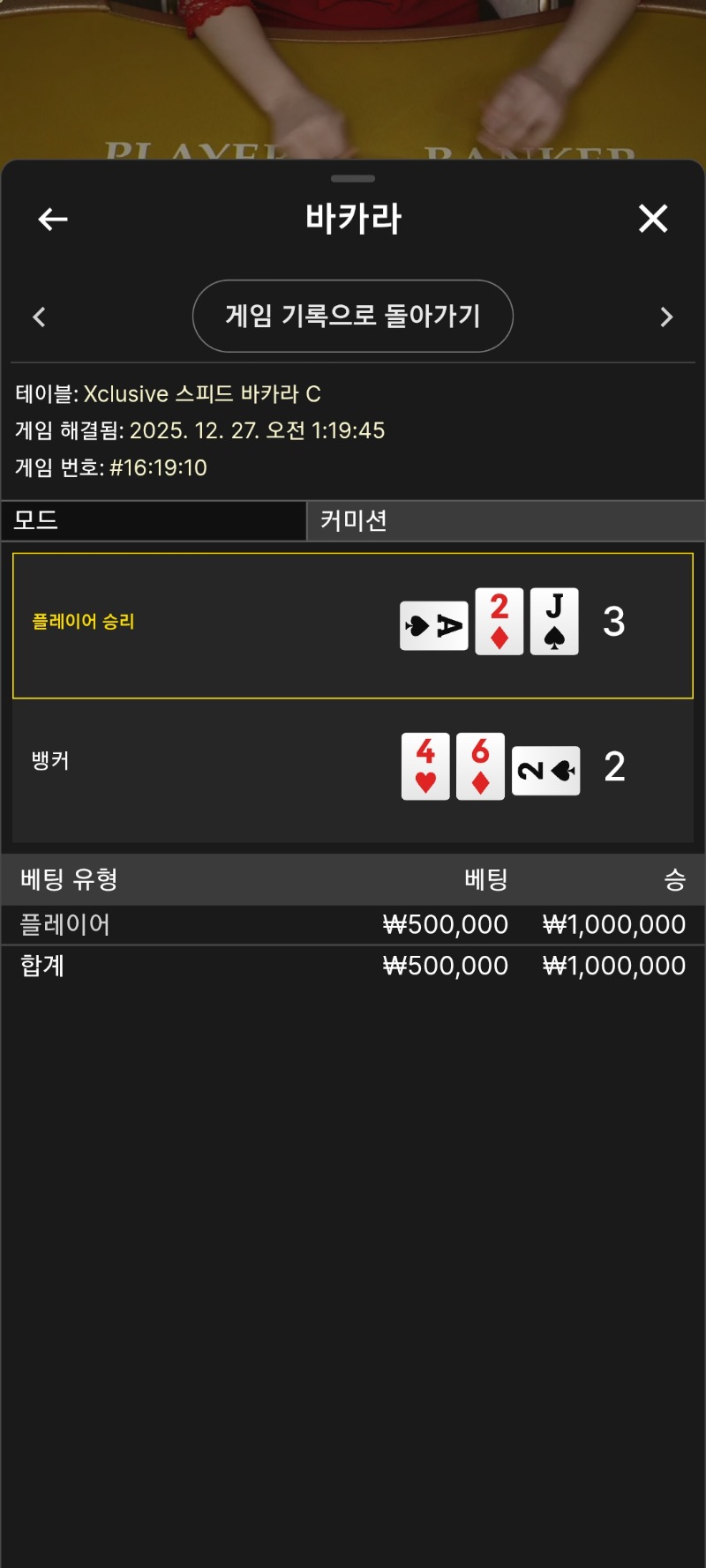
Task: Show the next game round
Action: [x=666, y=317]
